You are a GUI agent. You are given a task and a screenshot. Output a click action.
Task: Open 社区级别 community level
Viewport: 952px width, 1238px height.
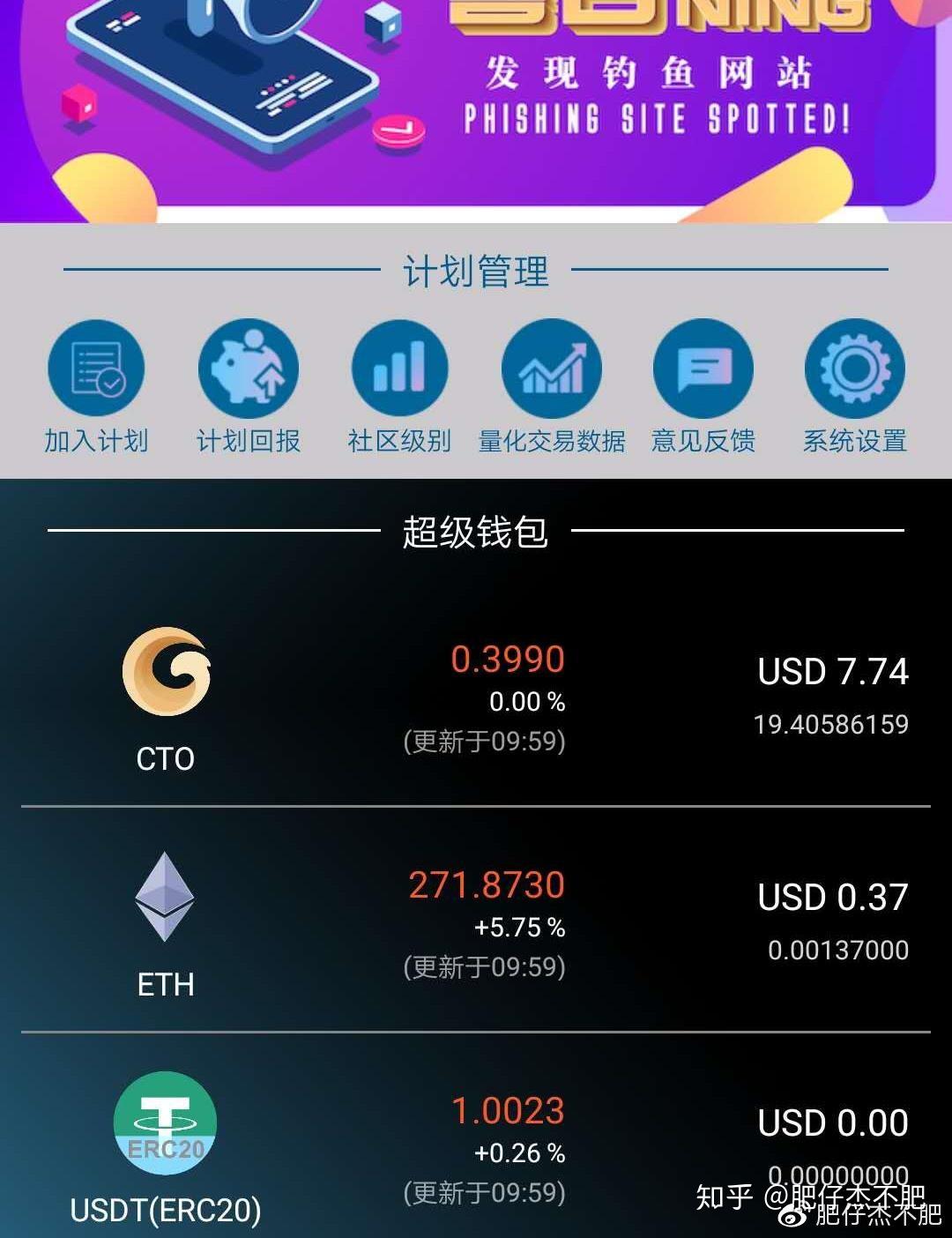pyautogui.click(x=399, y=370)
